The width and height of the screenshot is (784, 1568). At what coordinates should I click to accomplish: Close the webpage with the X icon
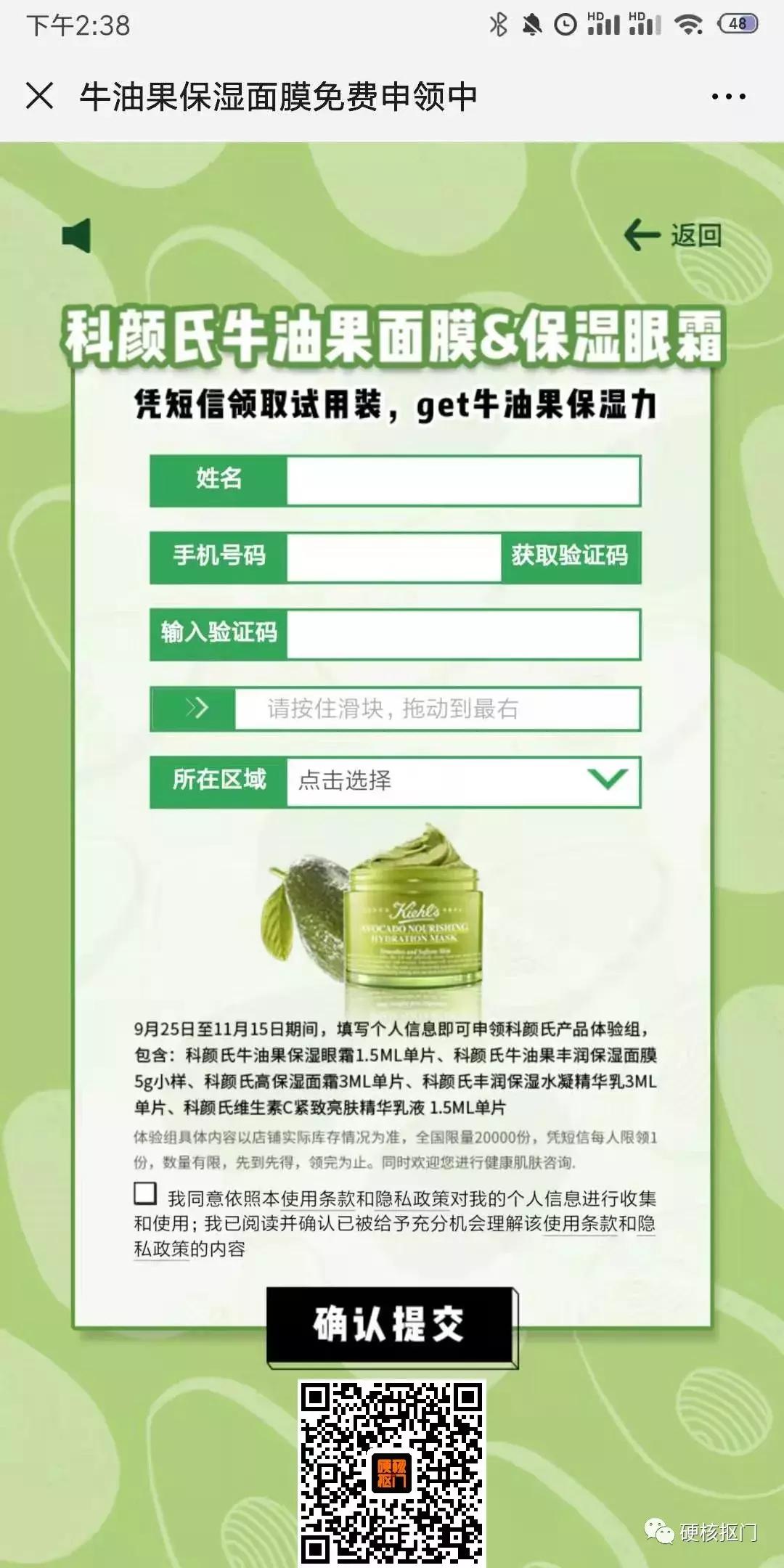point(39,96)
